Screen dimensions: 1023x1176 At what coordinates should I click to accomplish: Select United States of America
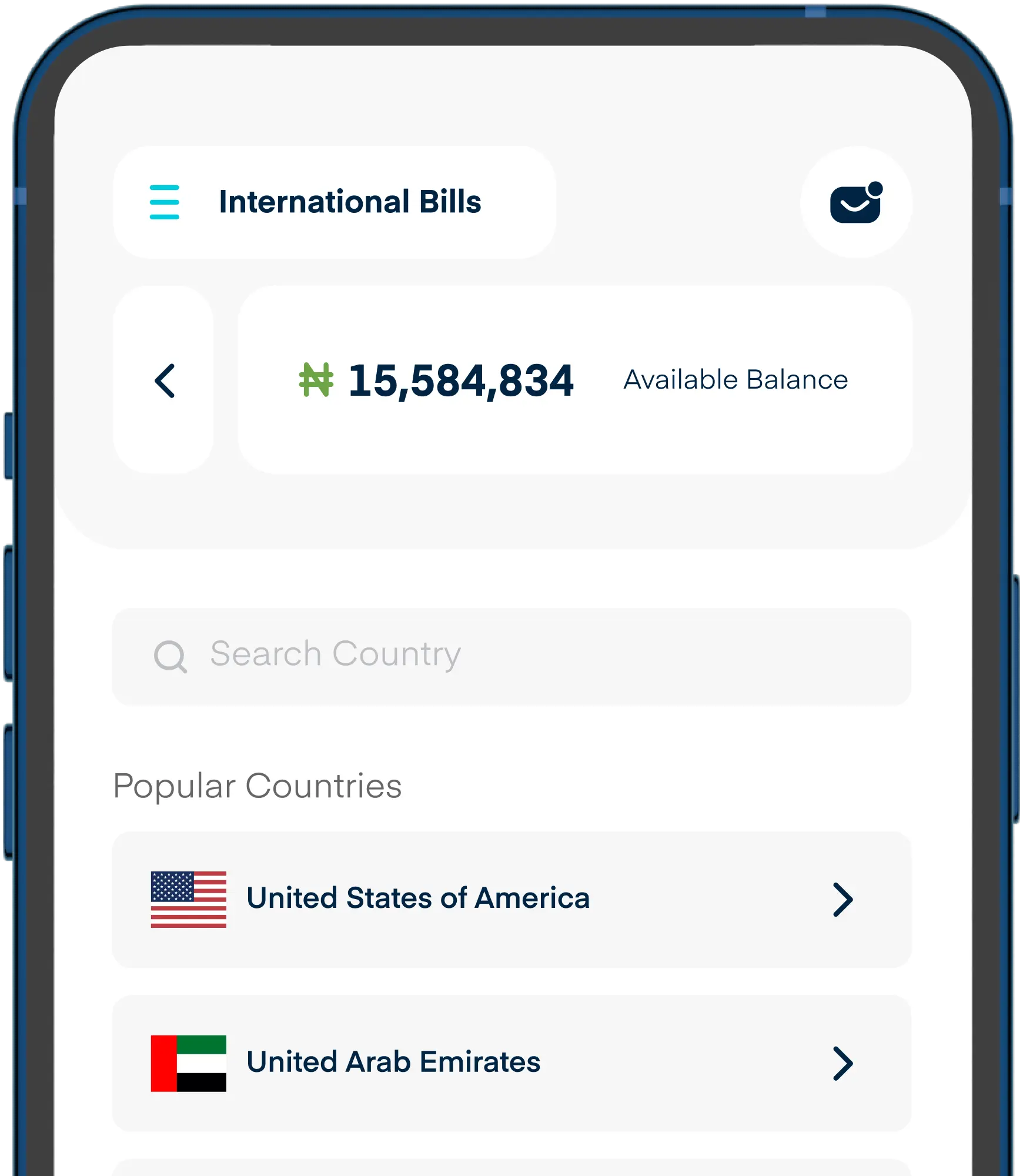pyautogui.click(x=511, y=899)
